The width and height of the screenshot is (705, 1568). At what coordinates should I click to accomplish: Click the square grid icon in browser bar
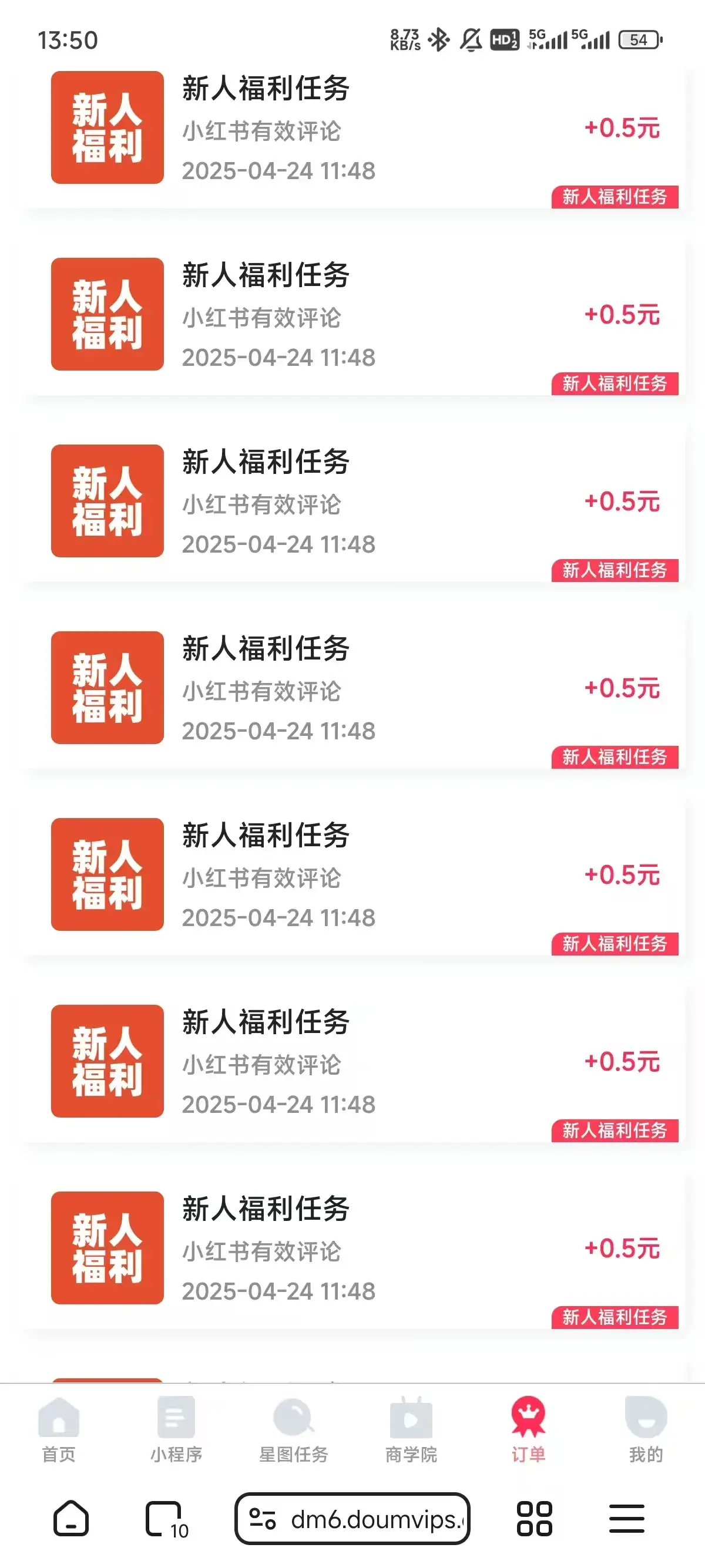point(534,1520)
